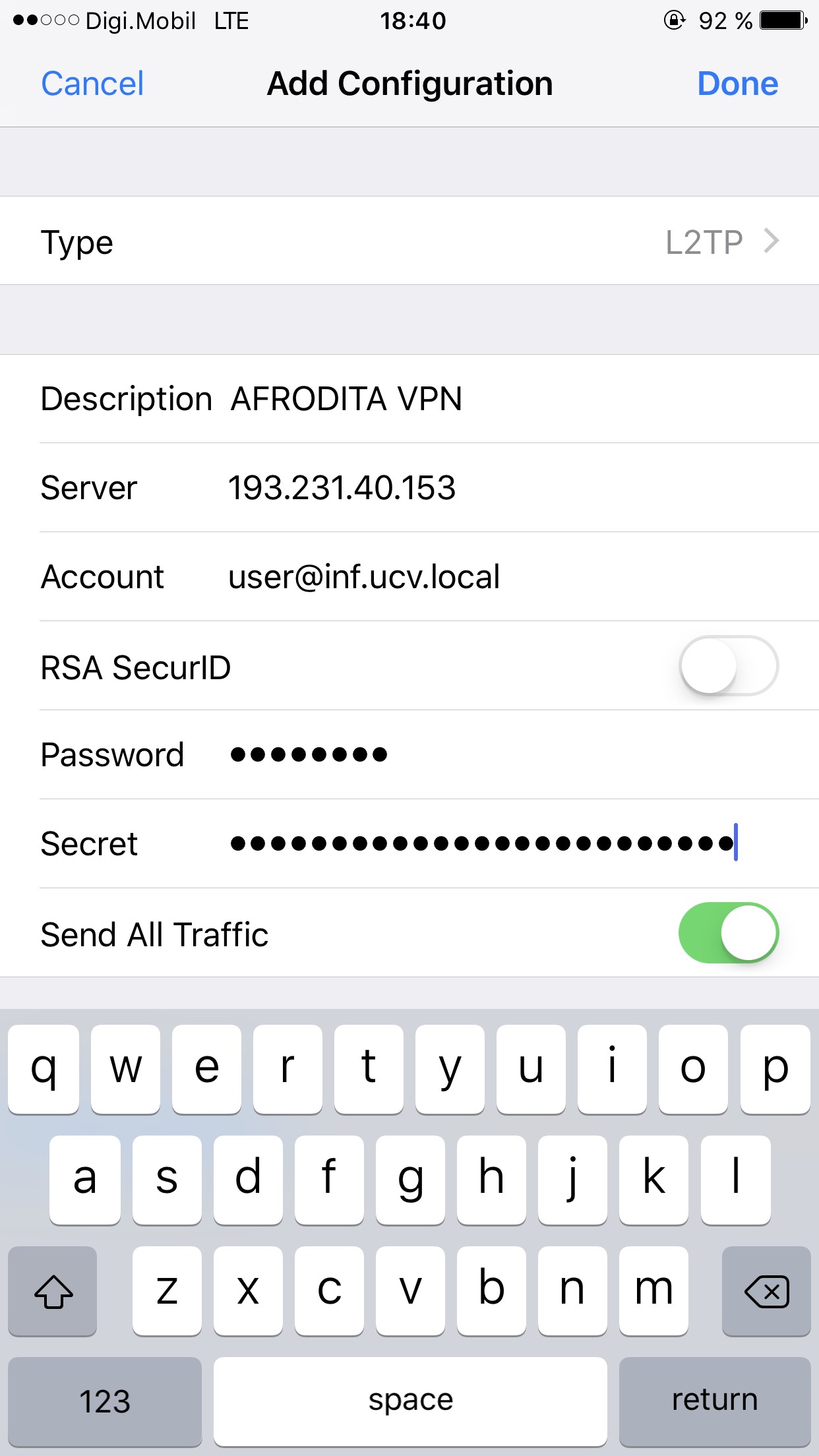Screen dimensions: 819x1456
Task: Enable the RSA SecurID switch
Action: pos(728,666)
